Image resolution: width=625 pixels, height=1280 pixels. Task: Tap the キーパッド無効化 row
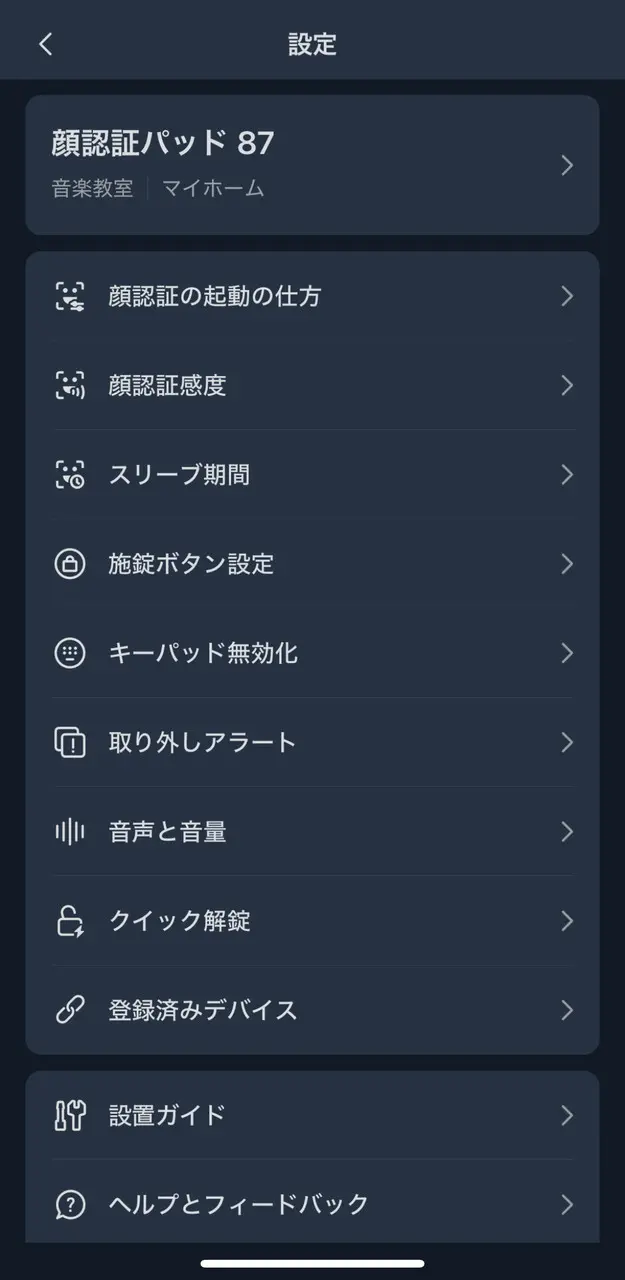click(312, 653)
